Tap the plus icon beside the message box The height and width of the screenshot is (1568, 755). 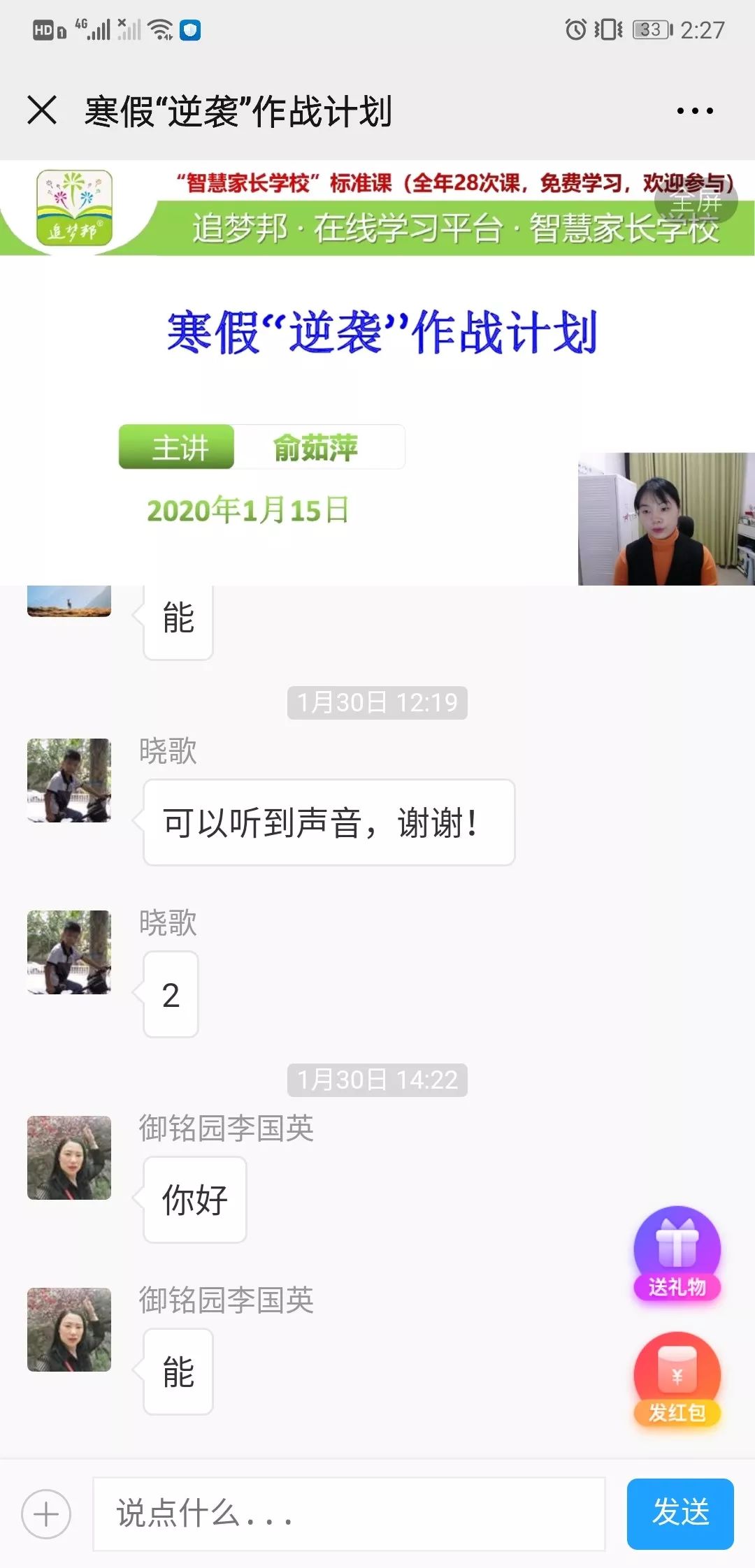click(x=46, y=1514)
